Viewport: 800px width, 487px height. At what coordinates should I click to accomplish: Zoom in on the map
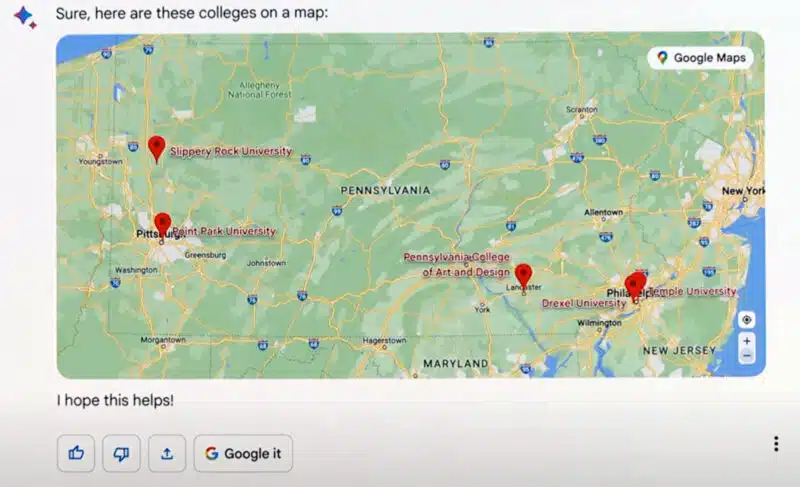click(x=746, y=341)
